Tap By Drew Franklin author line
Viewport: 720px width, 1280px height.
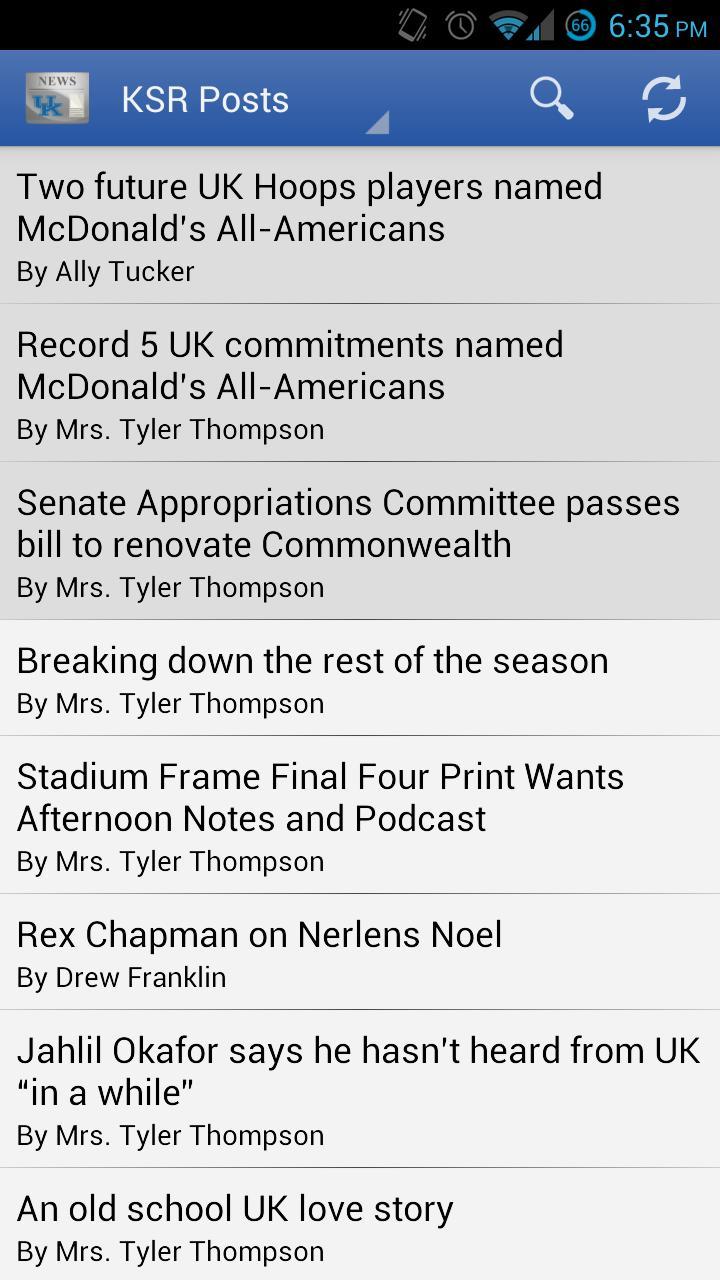120,977
